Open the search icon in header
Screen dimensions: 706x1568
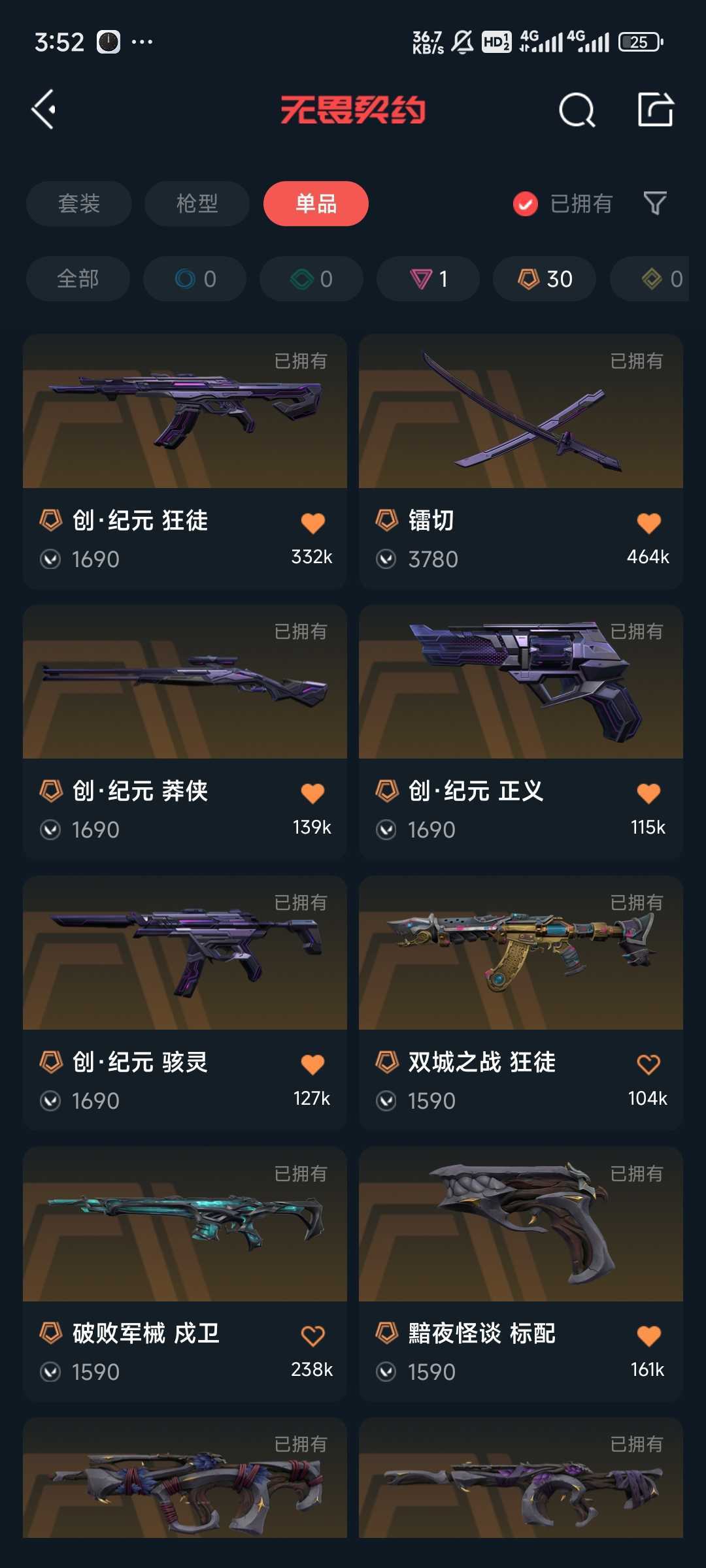click(x=577, y=109)
